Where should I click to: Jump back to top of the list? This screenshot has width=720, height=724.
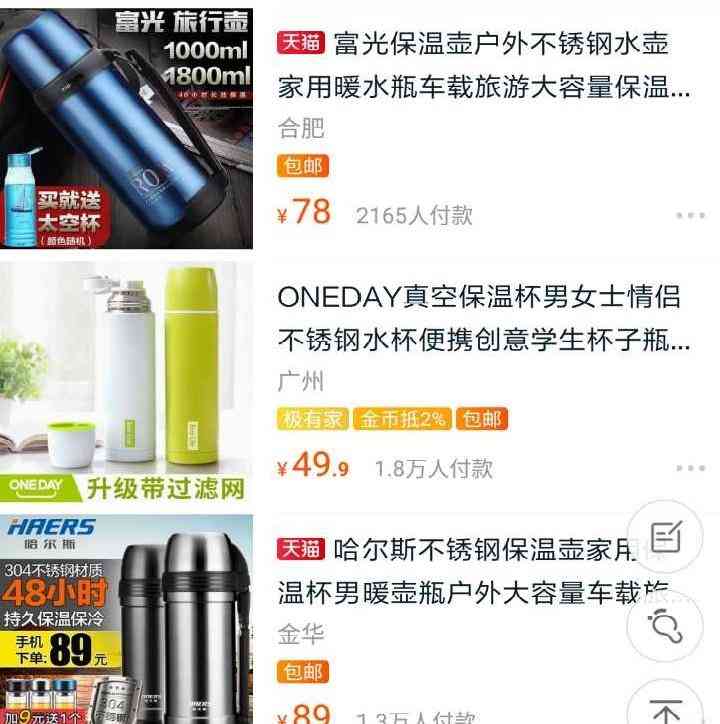coord(666,709)
